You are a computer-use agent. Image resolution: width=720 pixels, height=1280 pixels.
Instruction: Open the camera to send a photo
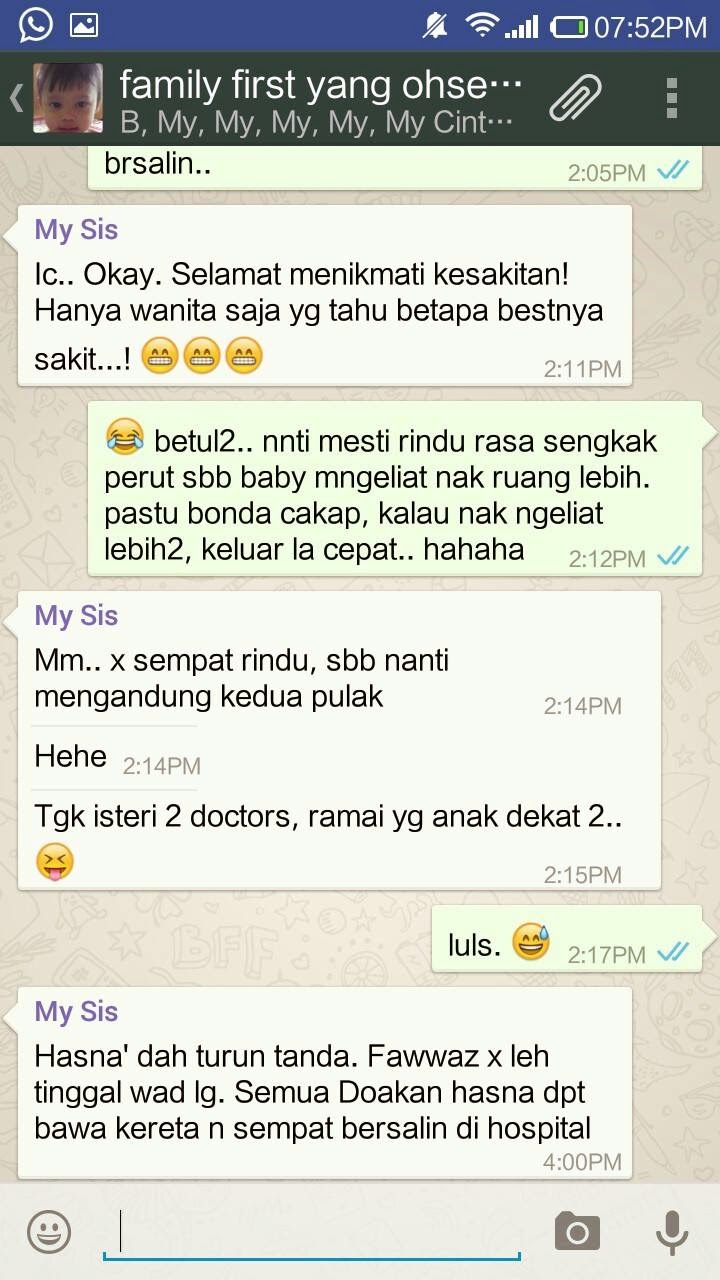point(577,1231)
